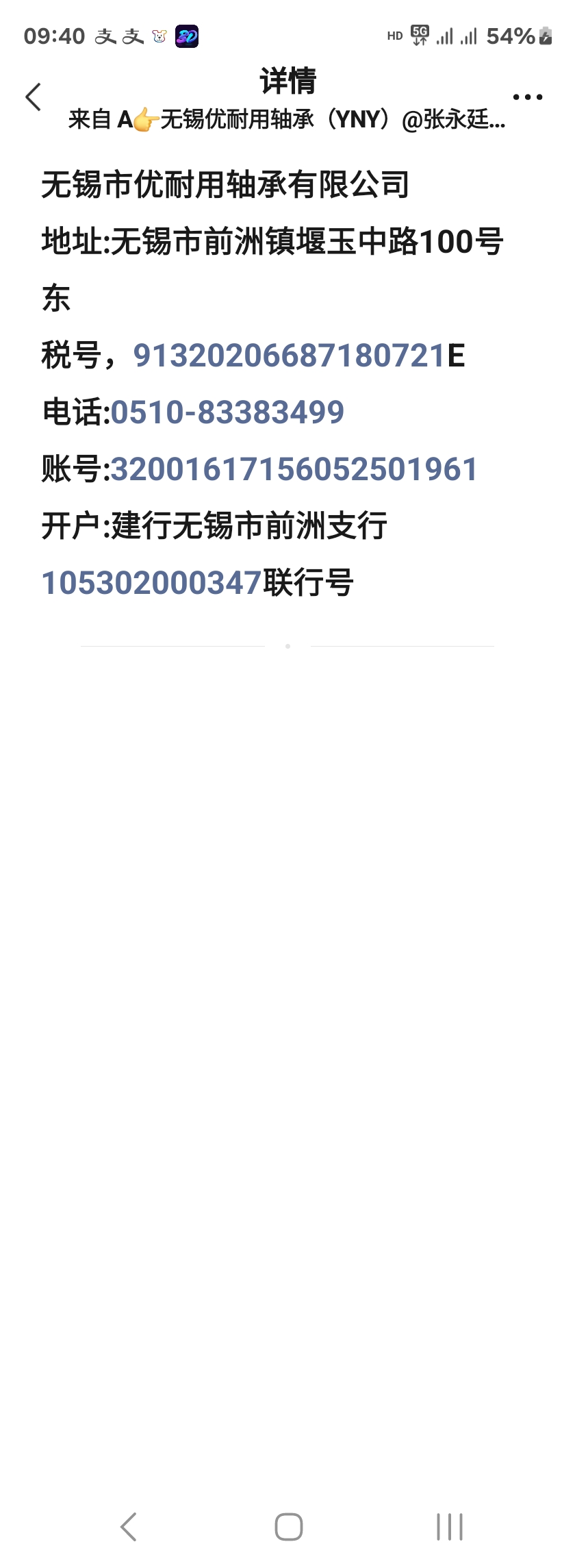Tap the account number 32001617156052501961
The image size is (575, 1568).
click(x=294, y=470)
